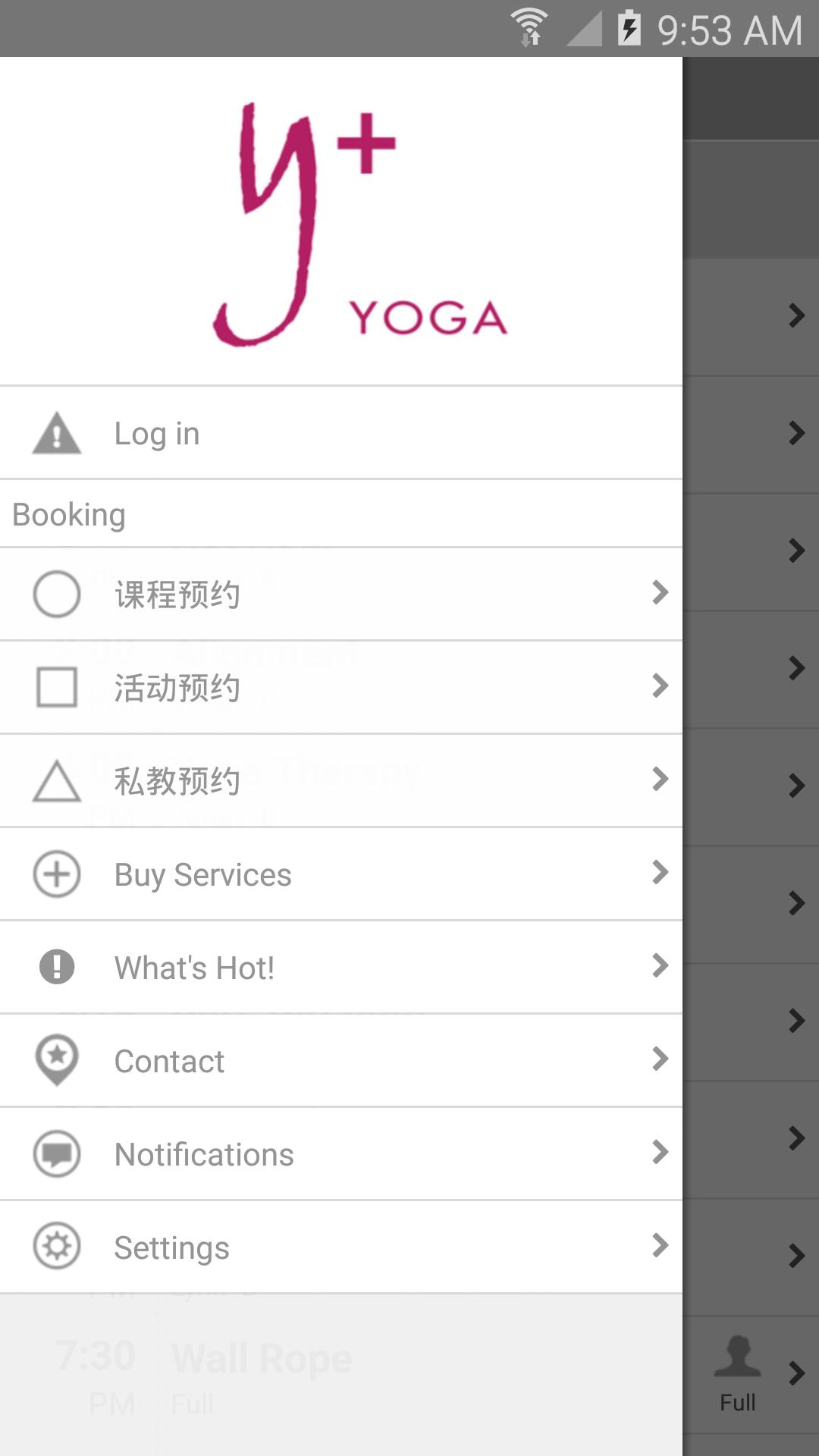Tap the Log in row
Viewport: 819px width, 1456px height.
[341, 433]
